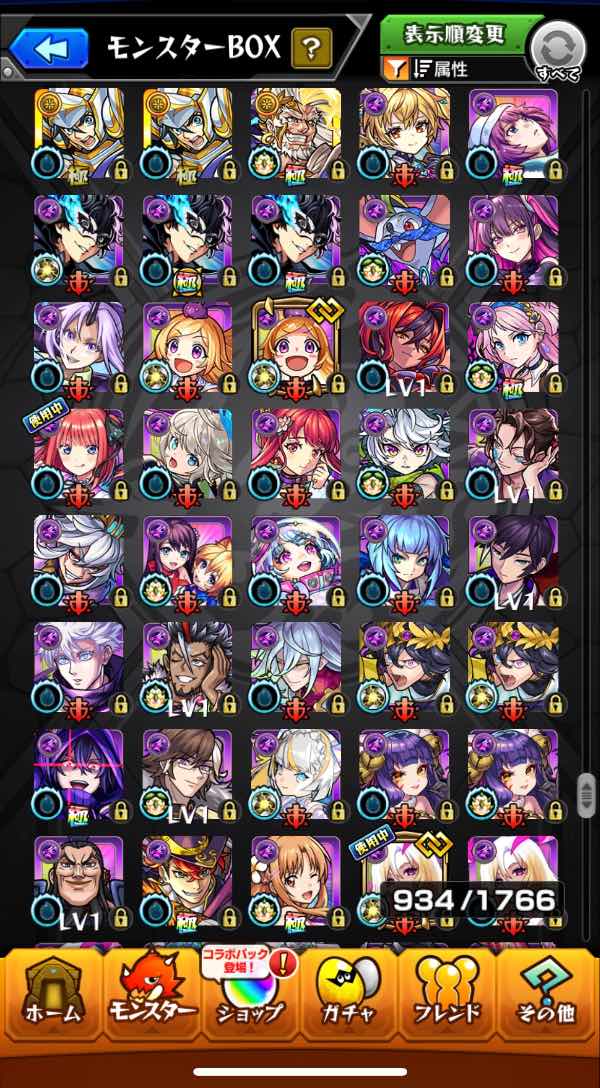The width and height of the screenshot is (600, 1088).
Task: Select the bald man with glasses LV1 monster
Action: point(79,882)
